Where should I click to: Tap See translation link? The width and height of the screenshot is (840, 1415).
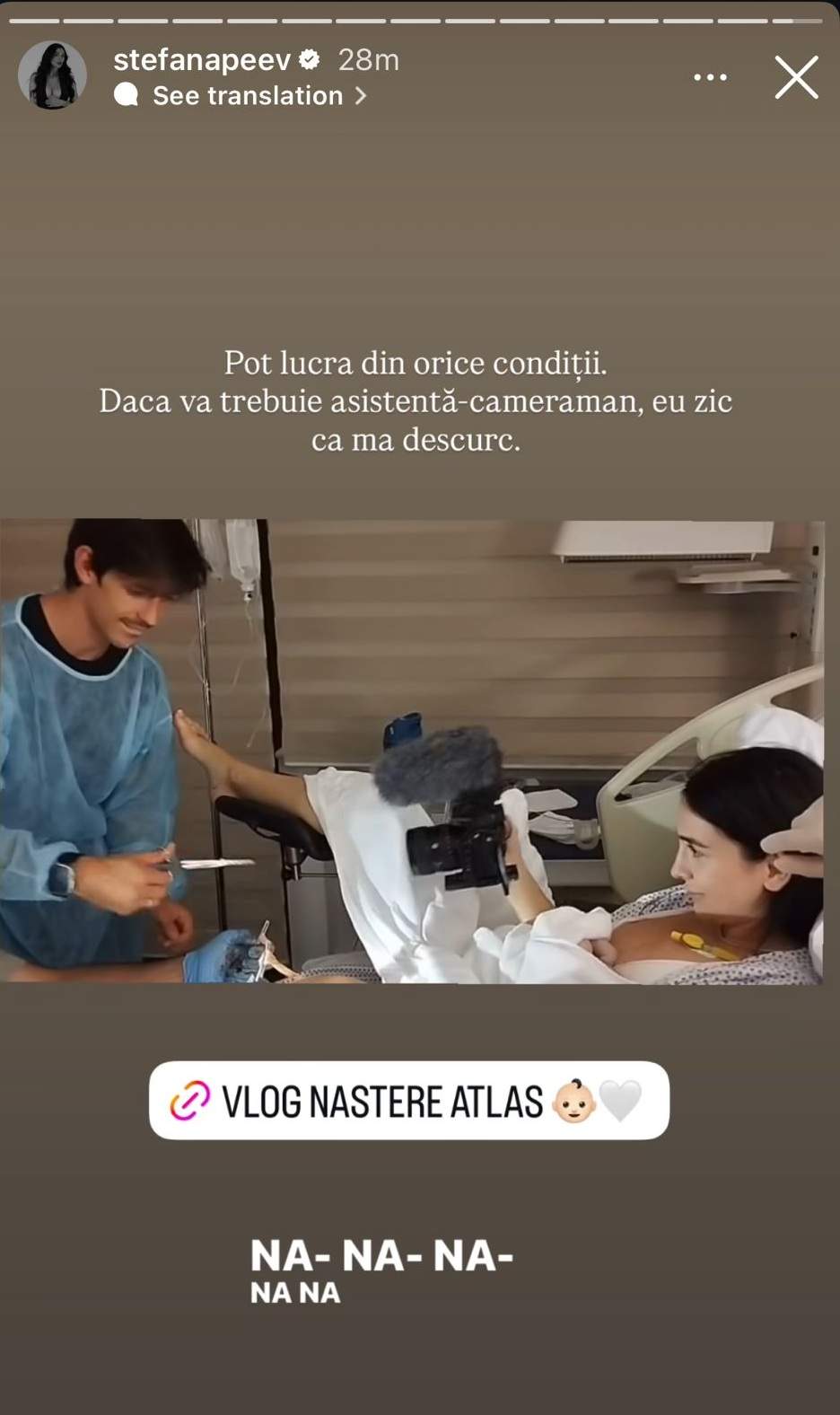[x=247, y=96]
